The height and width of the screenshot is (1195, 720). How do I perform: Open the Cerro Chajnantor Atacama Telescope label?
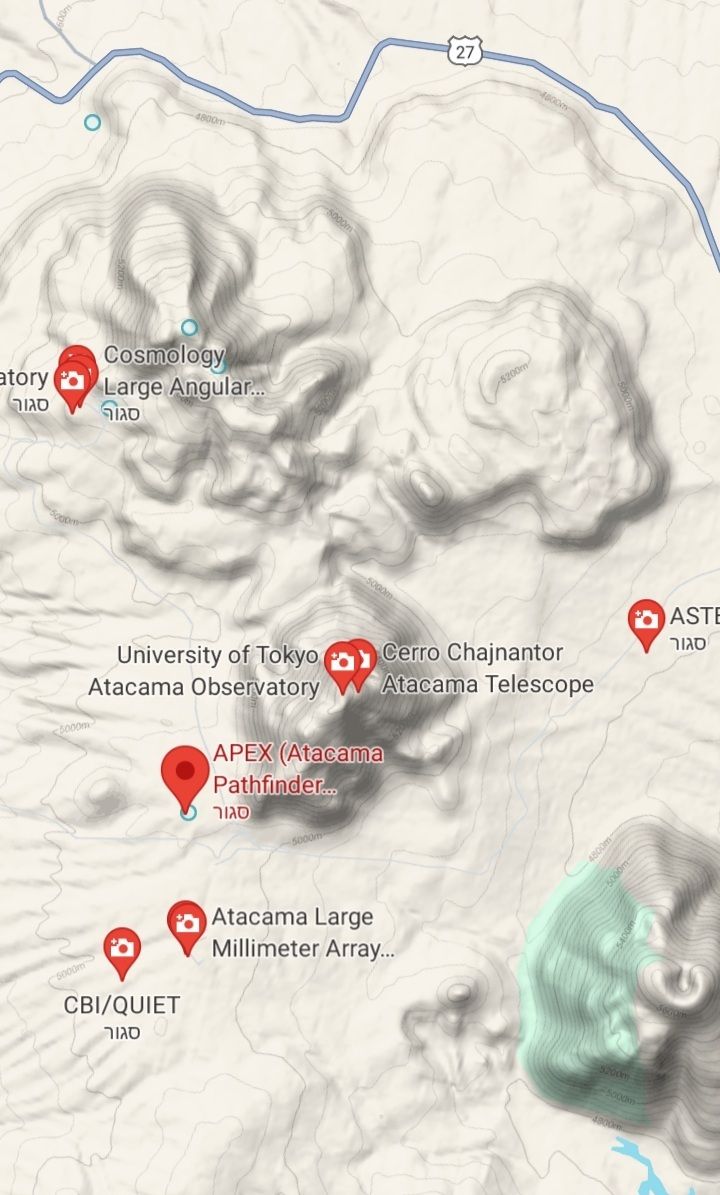pyautogui.click(x=487, y=668)
